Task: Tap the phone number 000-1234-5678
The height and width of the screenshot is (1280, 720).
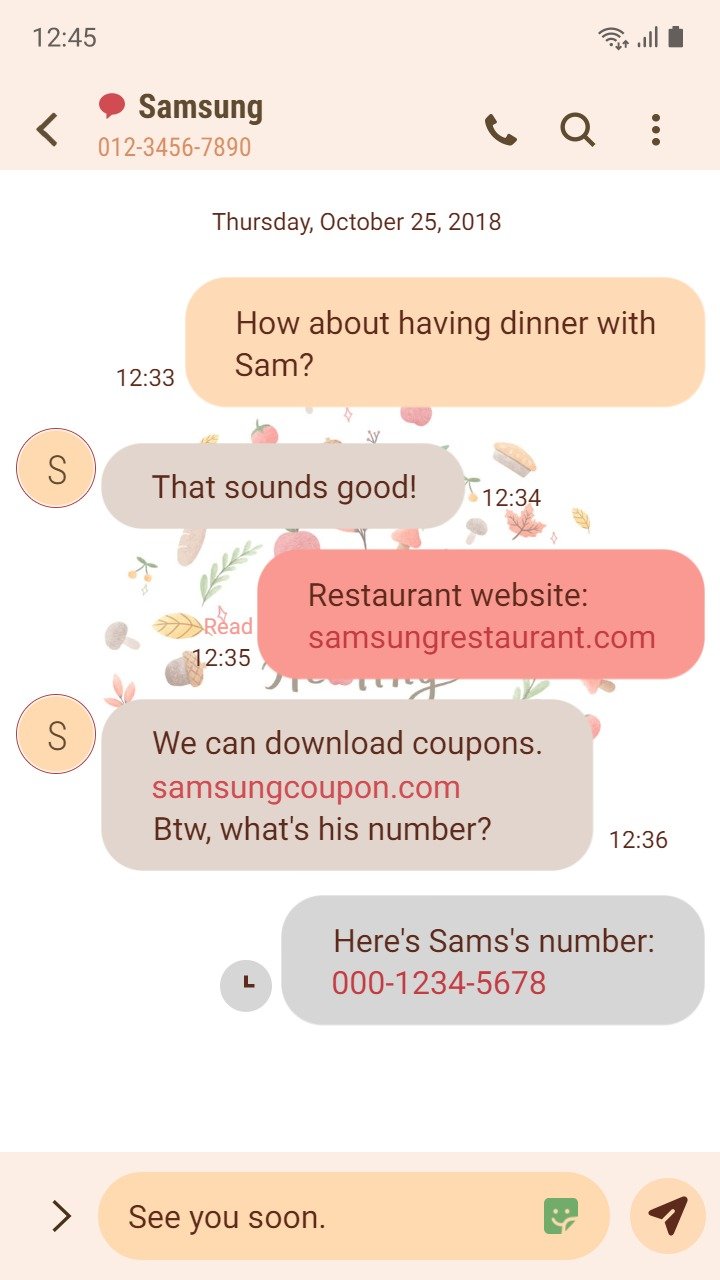Action: tap(439, 983)
